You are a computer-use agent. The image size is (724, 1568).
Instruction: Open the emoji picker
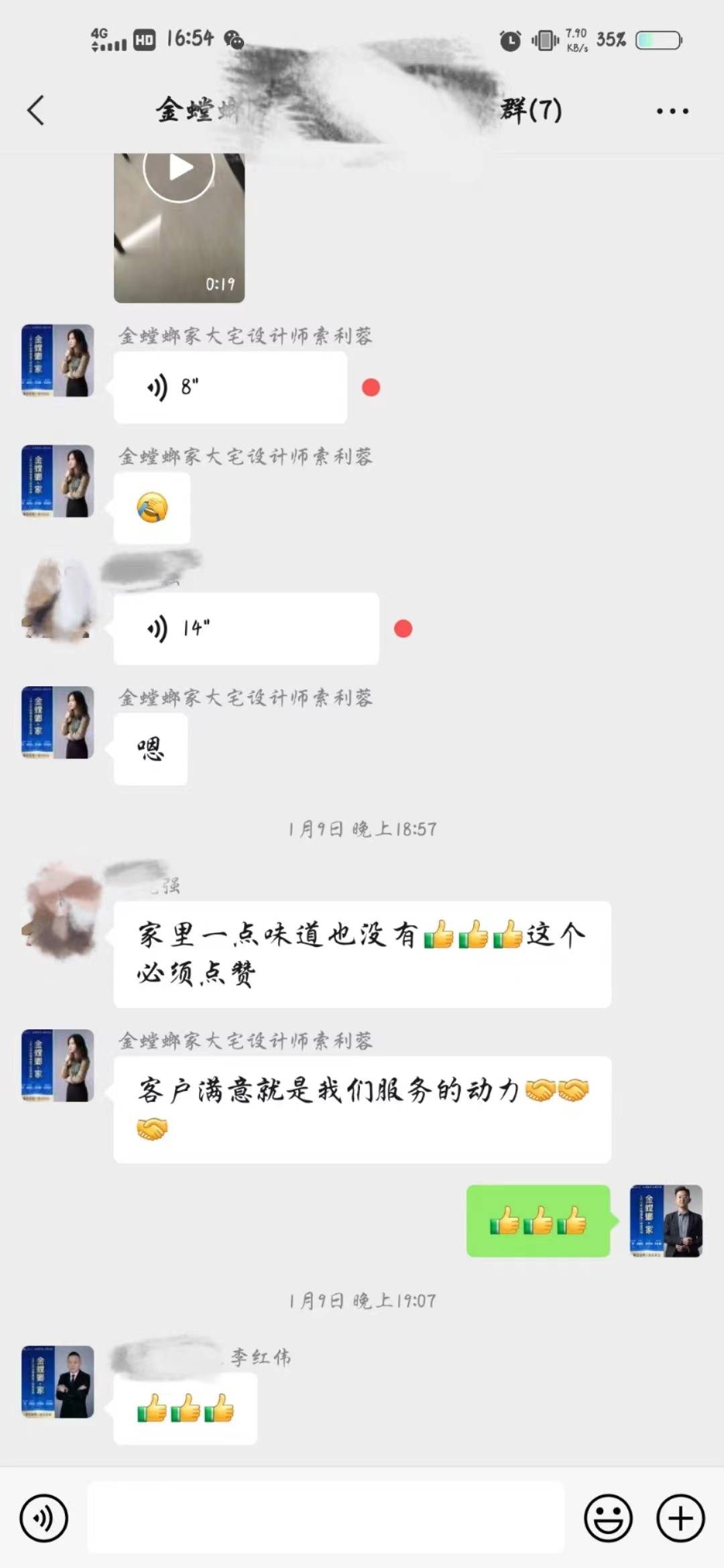[608, 1518]
